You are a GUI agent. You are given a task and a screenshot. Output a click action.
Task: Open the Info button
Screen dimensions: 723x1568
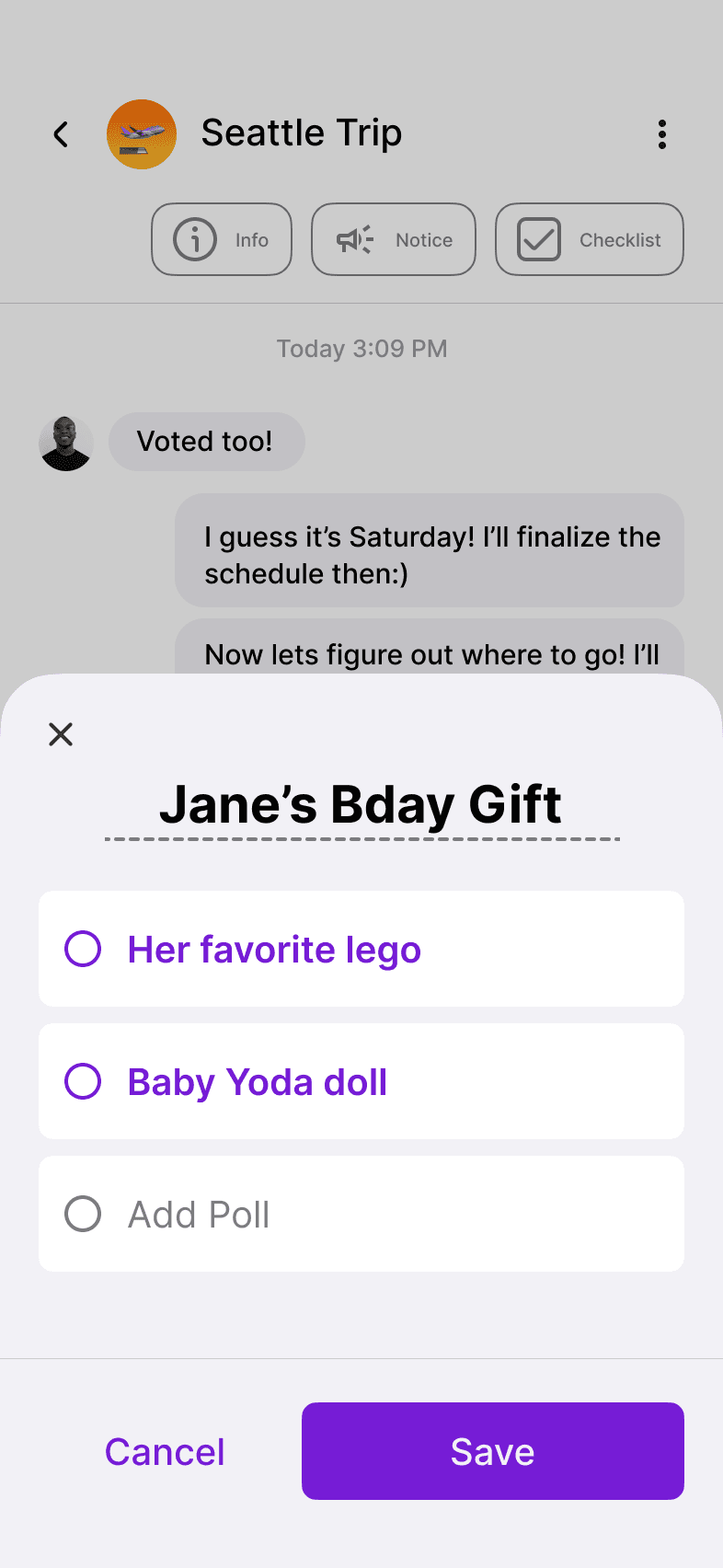[222, 239]
